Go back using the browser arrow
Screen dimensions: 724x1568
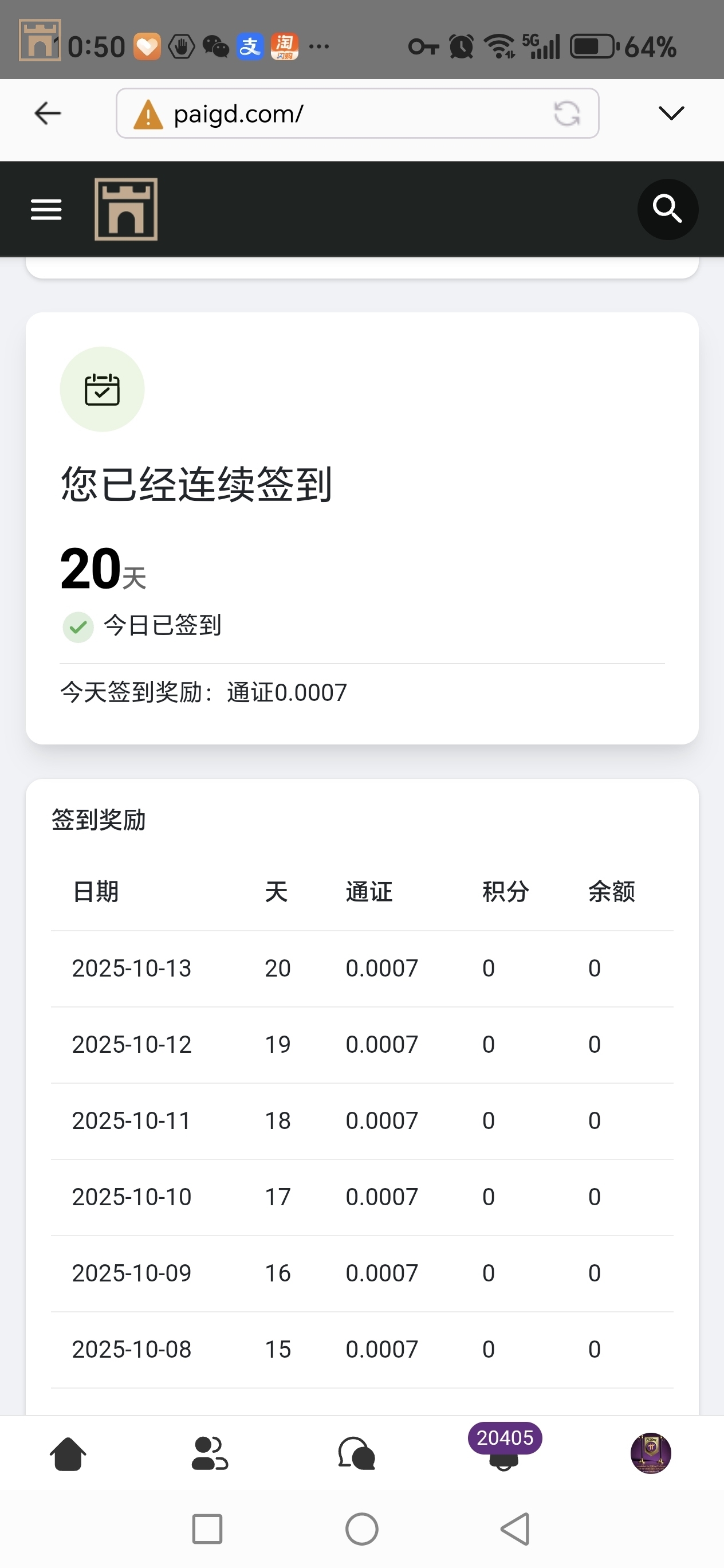click(x=48, y=113)
